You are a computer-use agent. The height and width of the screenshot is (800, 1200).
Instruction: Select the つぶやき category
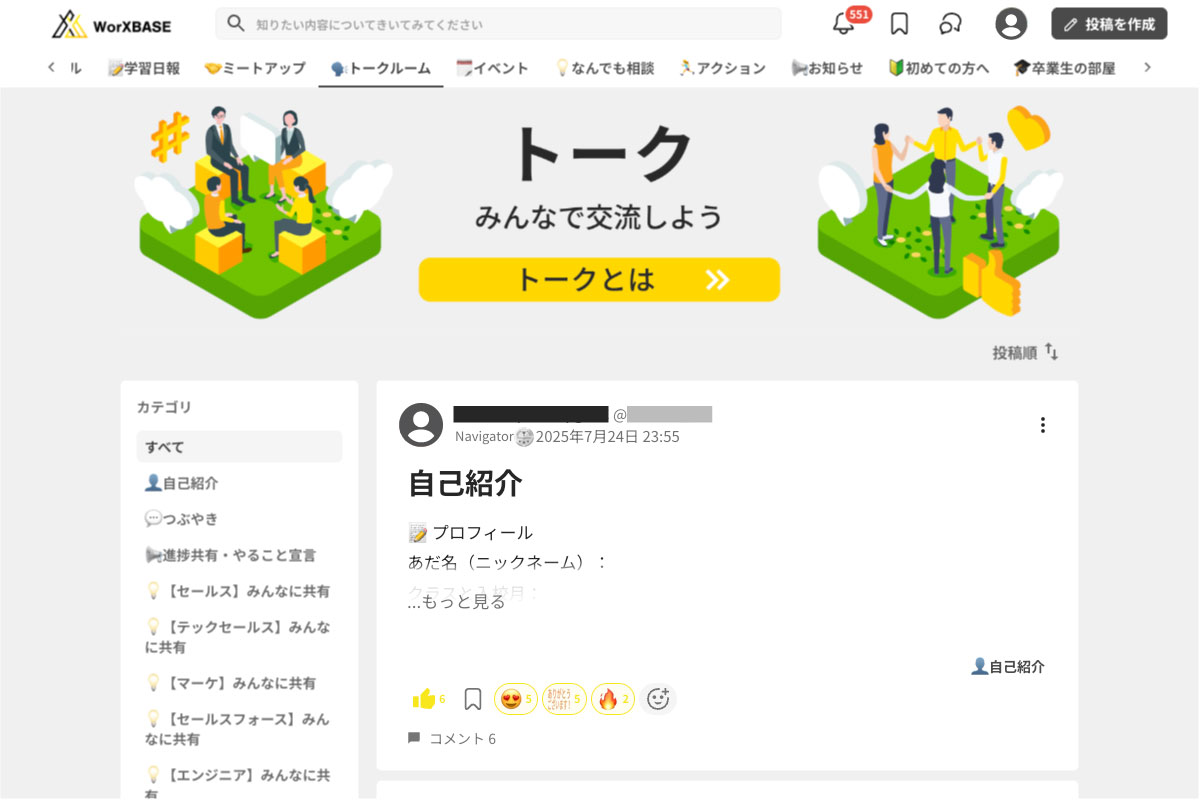[181, 519]
